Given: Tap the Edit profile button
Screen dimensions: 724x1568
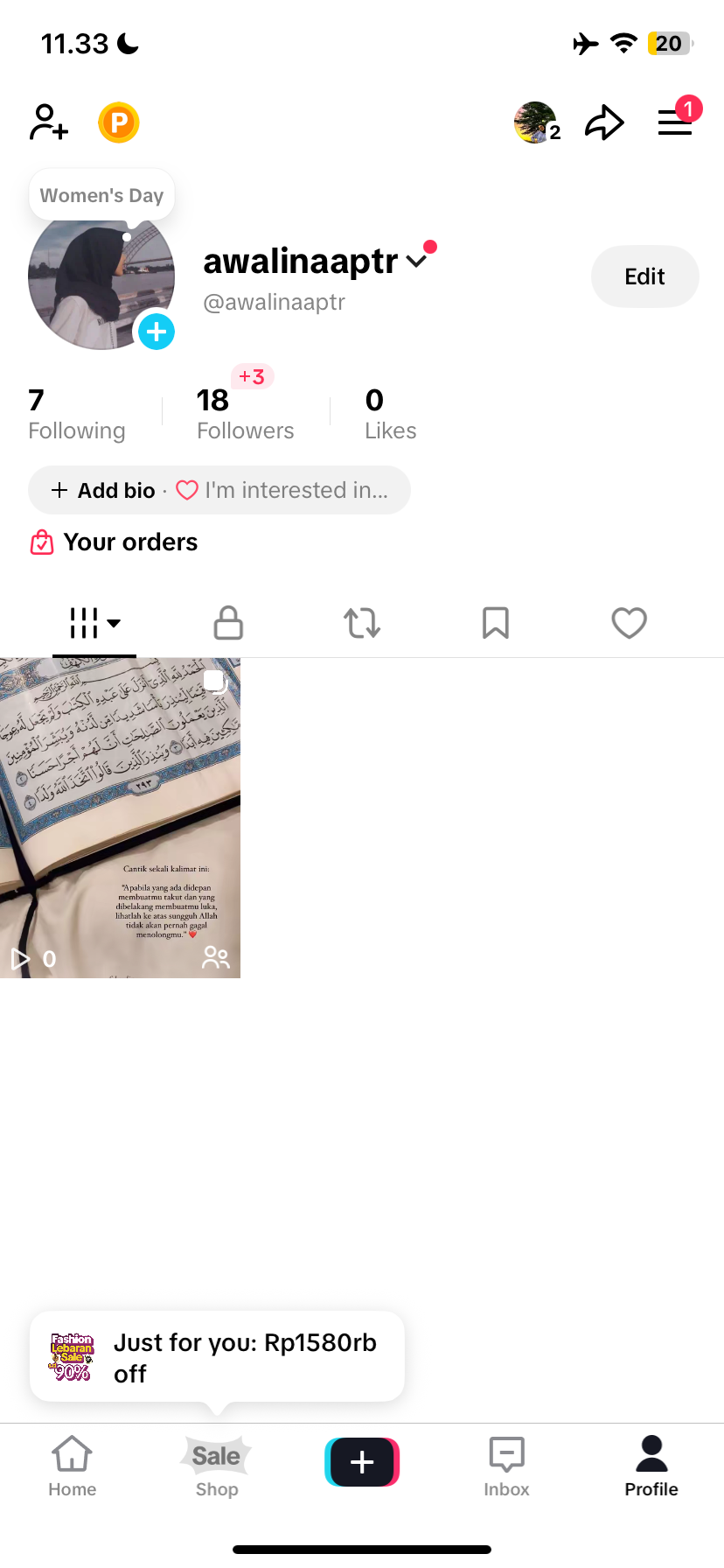Looking at the screenshot, I should 644,276.
